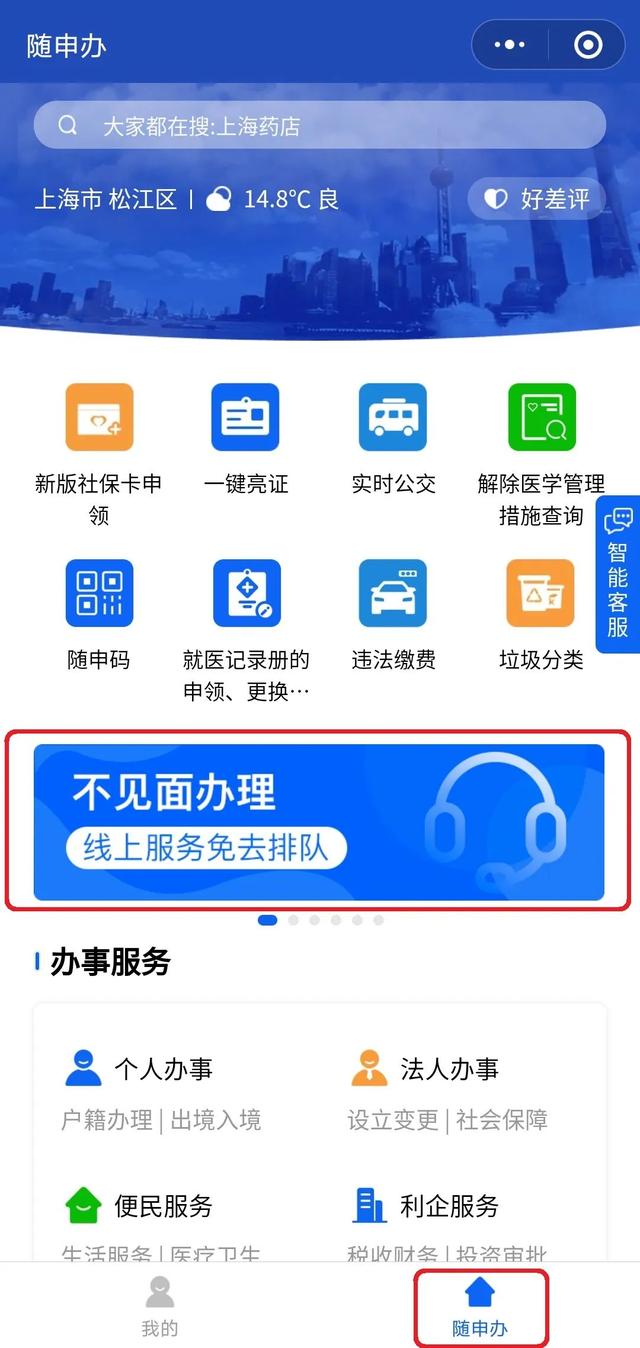Open 便民服务 category
The image size is (640, 1348).
(x=140, y=1206)
